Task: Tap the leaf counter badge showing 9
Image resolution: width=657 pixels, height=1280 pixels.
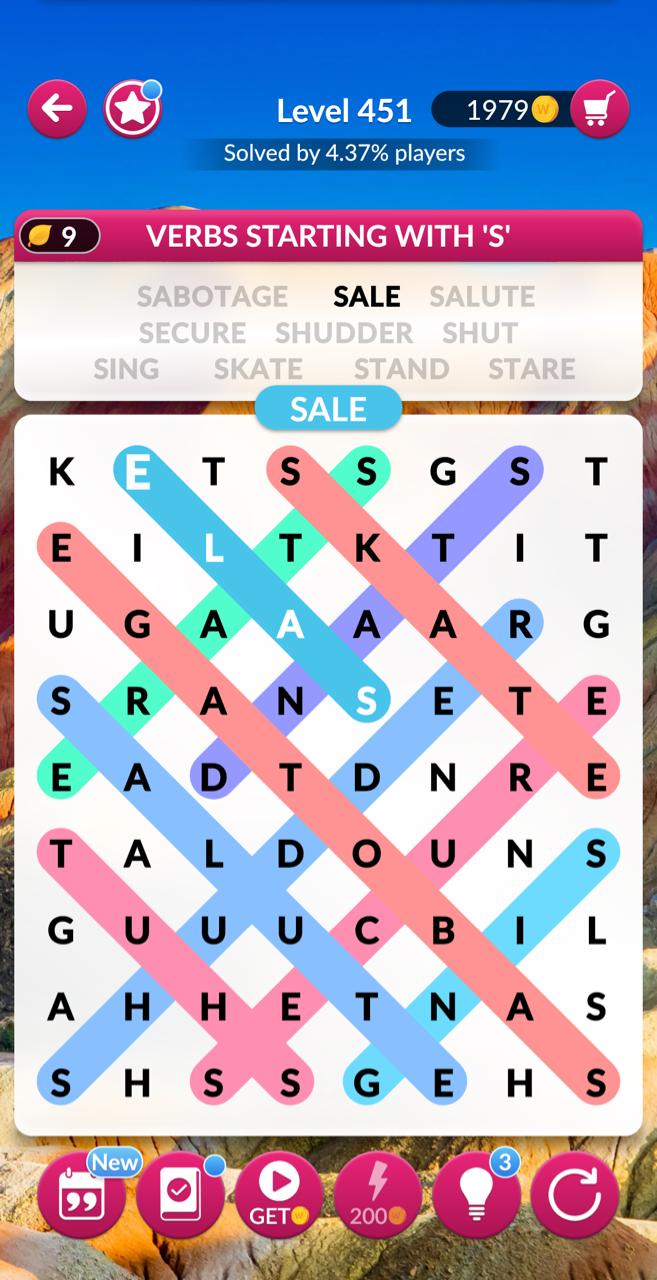Action: pos(59,236)
